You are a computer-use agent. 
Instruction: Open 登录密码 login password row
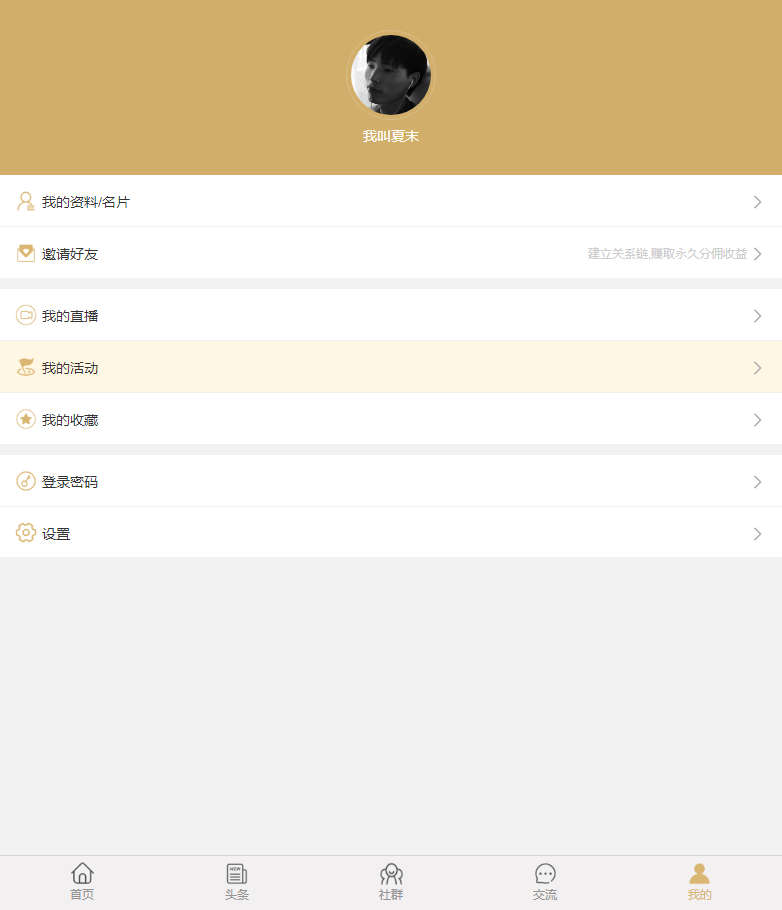pyautogui.click(x=390, y=482)
